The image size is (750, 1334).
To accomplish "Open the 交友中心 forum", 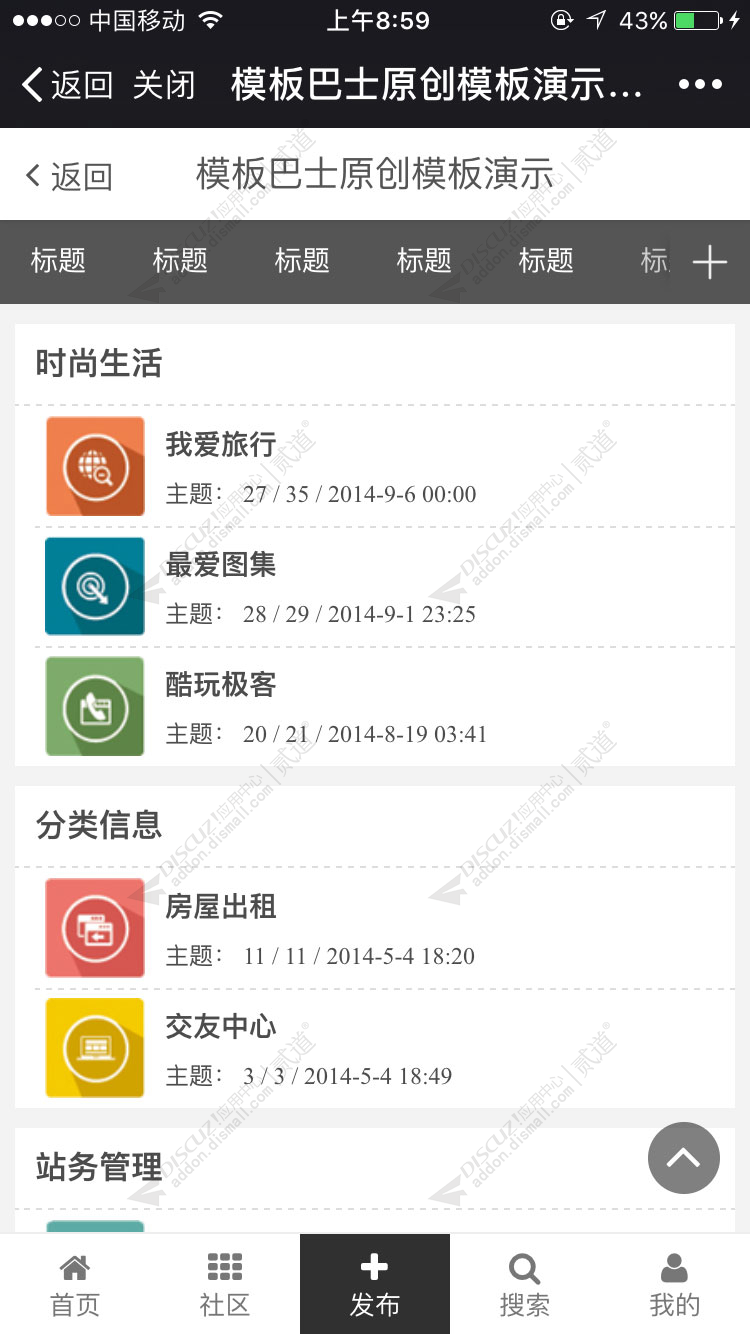I will [221, 1027].
